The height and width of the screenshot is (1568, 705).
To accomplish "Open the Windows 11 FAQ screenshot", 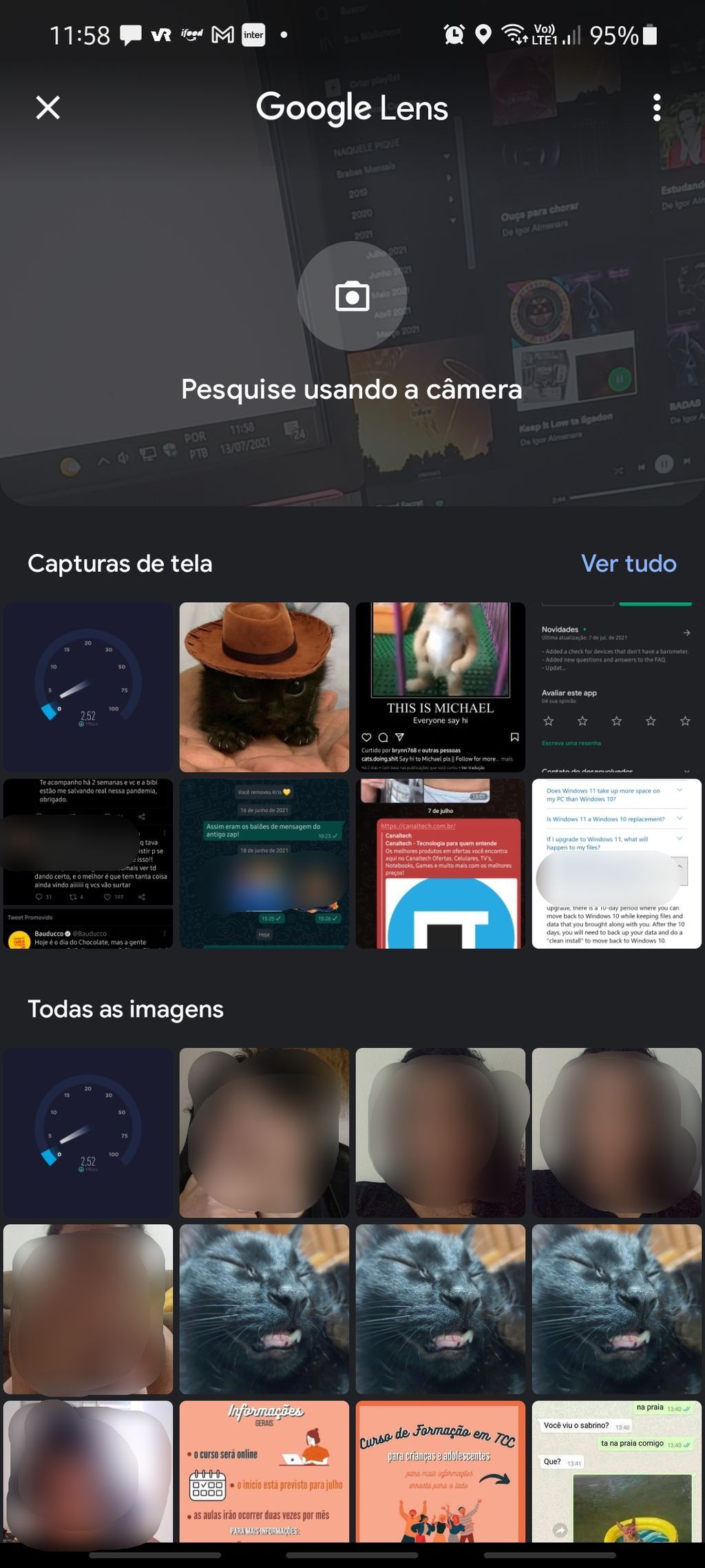I will click(x=616, y=863).
